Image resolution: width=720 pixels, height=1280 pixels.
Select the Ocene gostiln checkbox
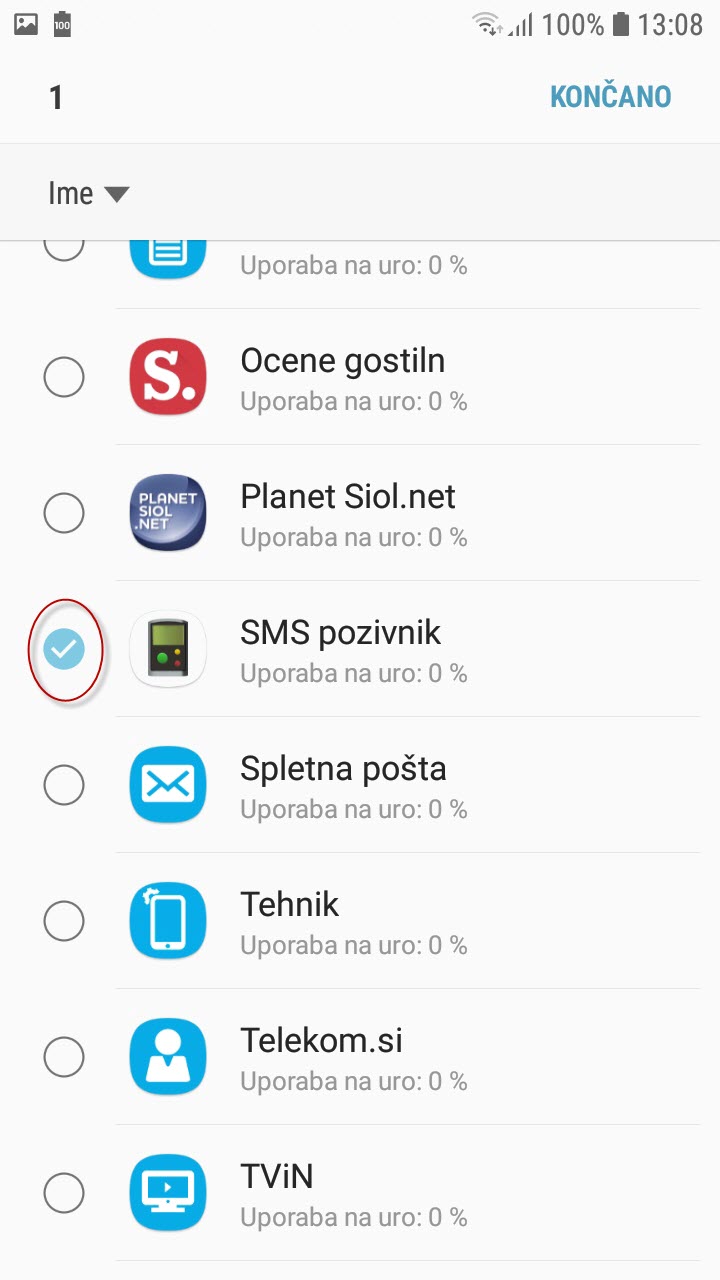(x=64, y=377)
